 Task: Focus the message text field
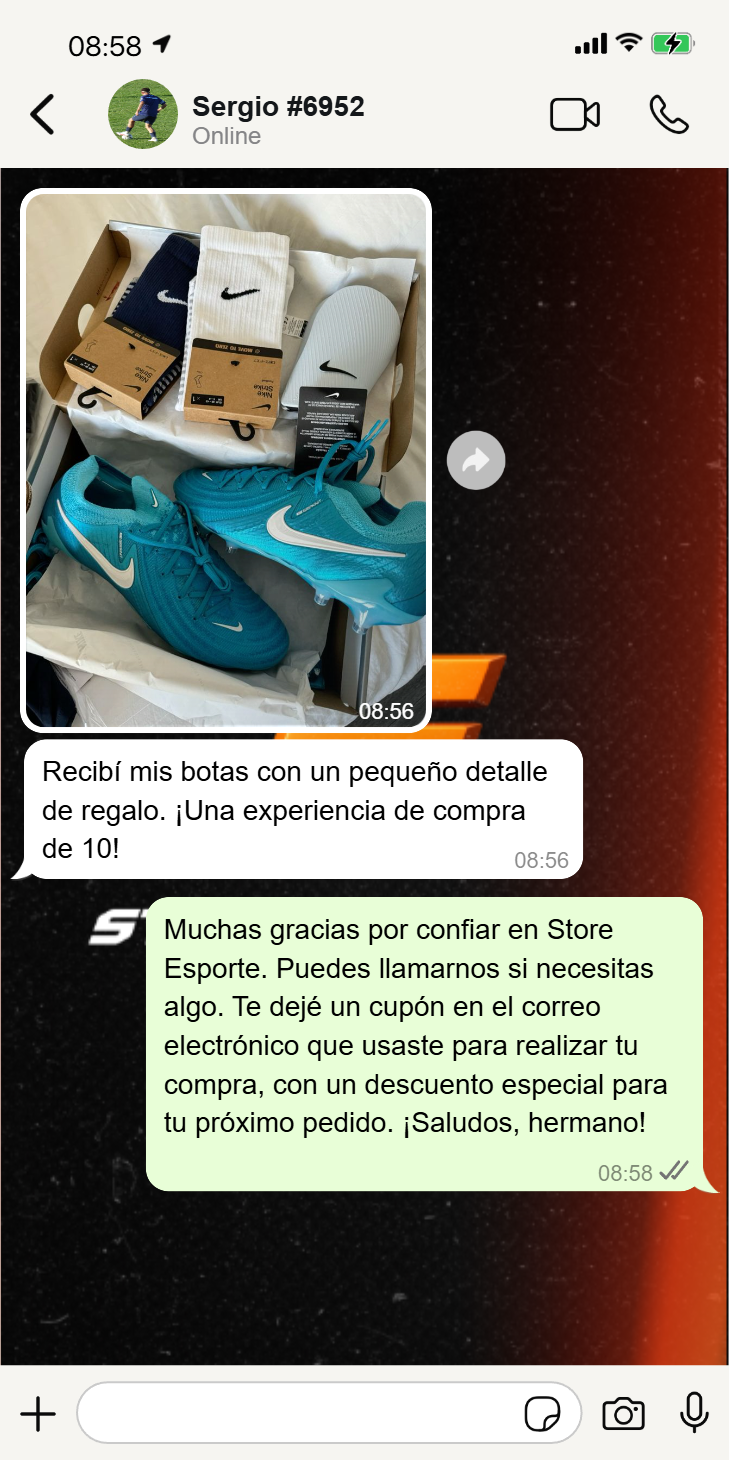(300, 1414)
